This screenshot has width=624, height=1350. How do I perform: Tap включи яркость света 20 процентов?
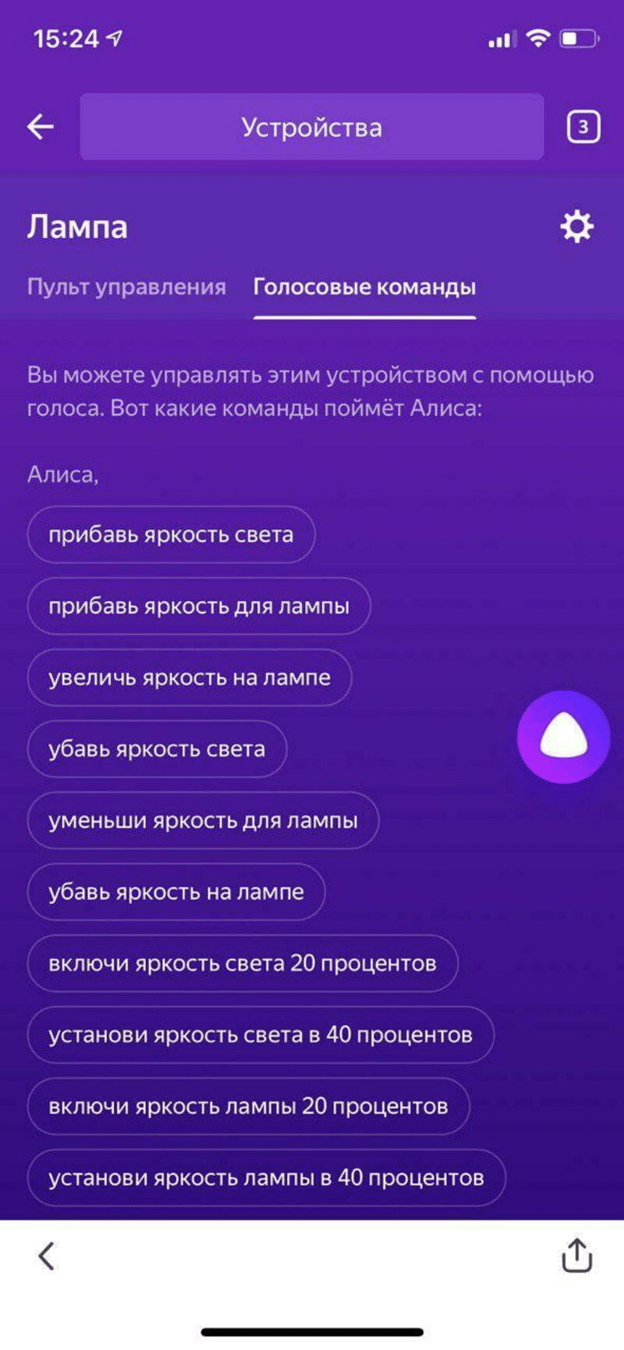[242, 964]
